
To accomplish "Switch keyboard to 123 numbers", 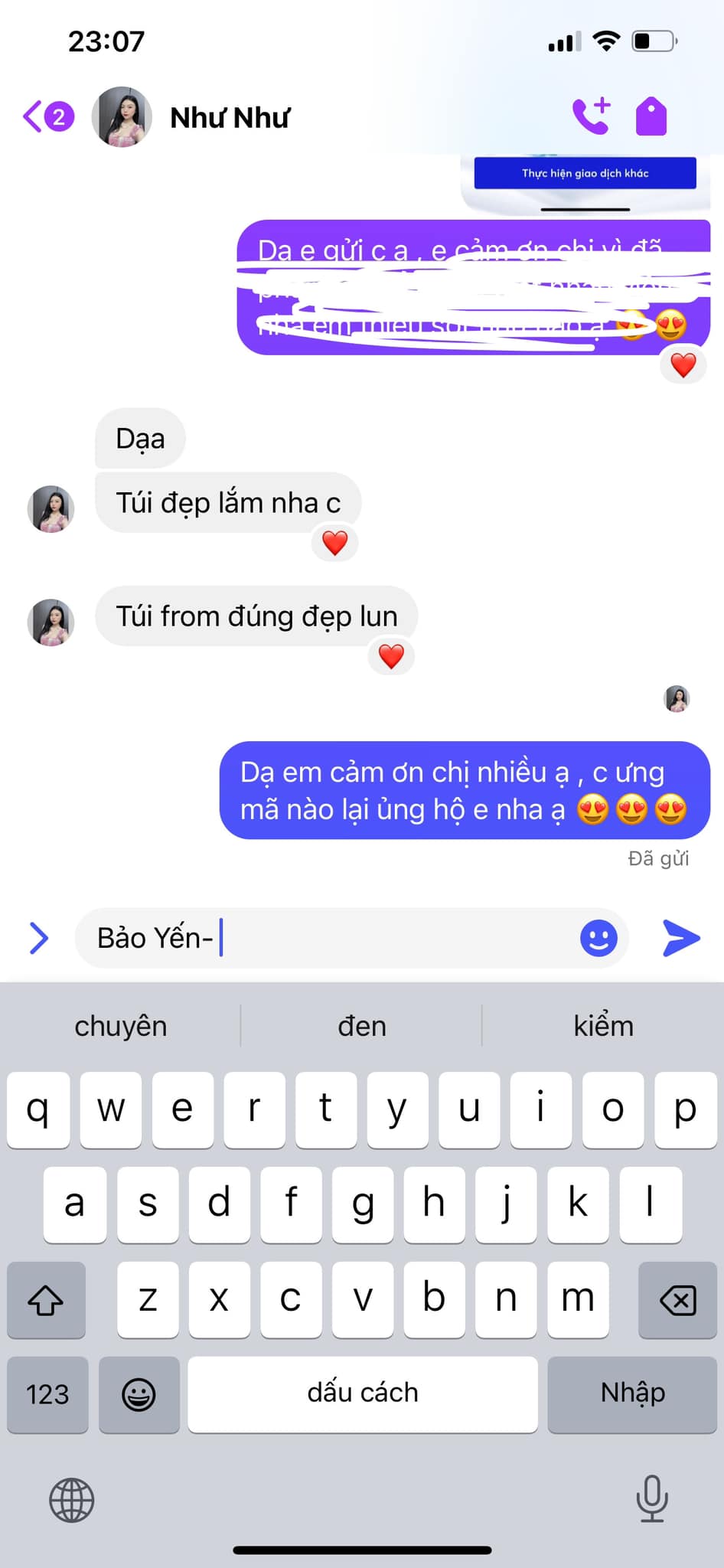I will click(x=47, y=1393).
